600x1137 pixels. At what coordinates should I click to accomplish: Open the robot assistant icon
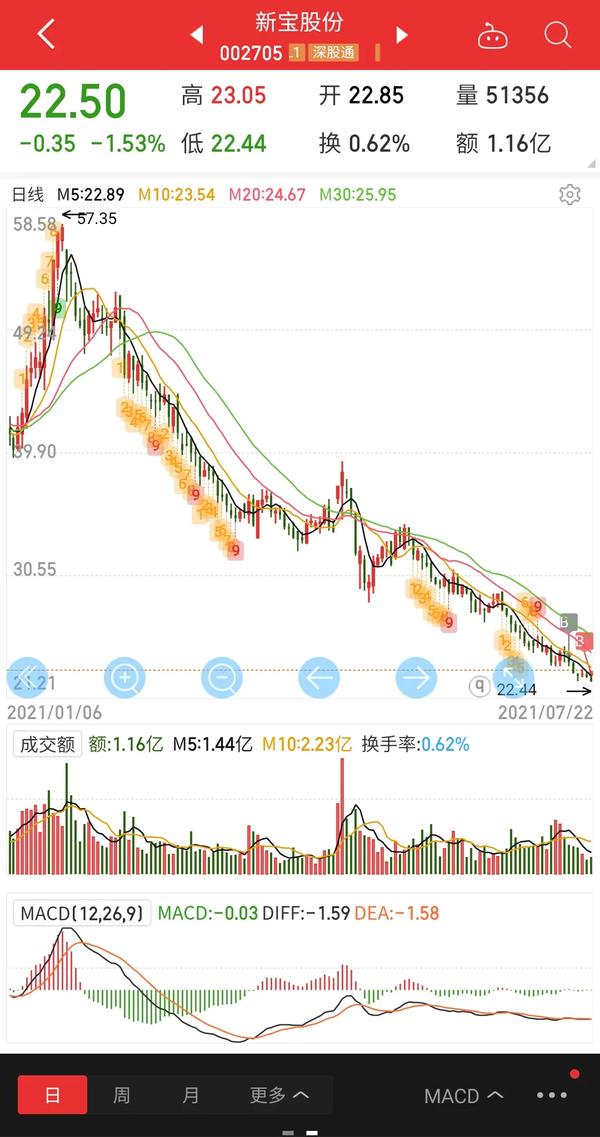493,35
